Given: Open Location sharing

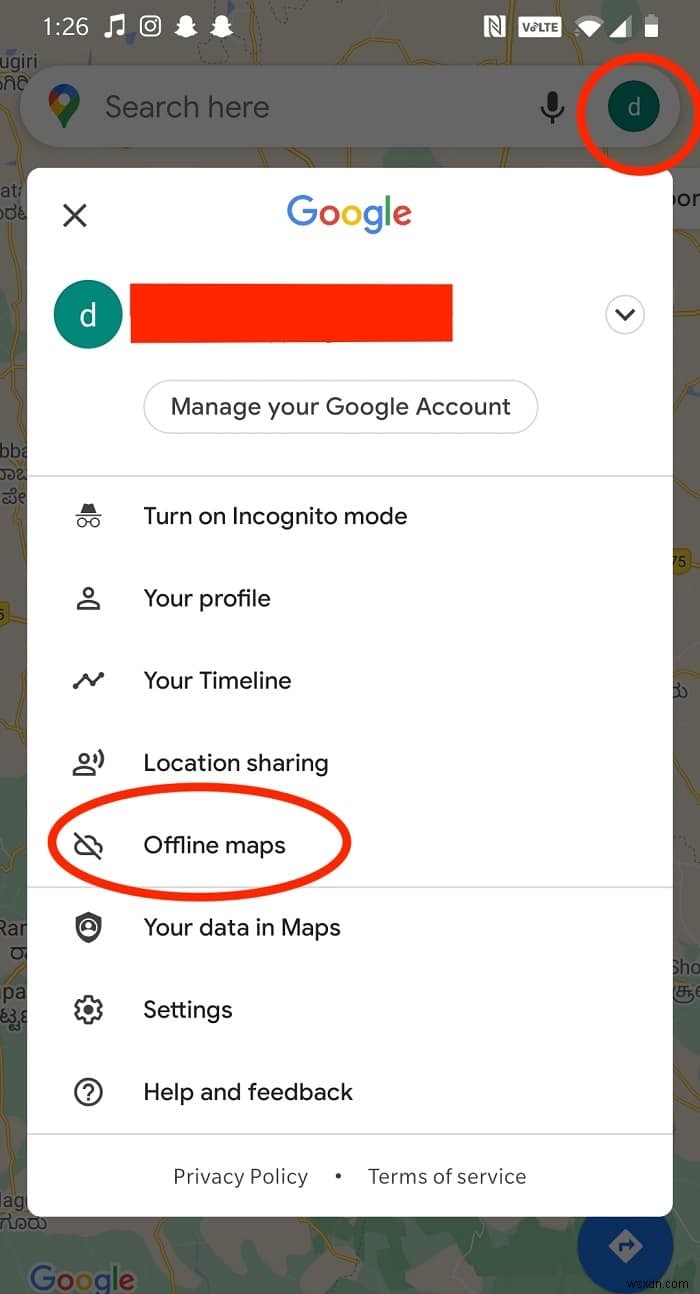Looking at the screenshot, I should click(x=235, y=762).
